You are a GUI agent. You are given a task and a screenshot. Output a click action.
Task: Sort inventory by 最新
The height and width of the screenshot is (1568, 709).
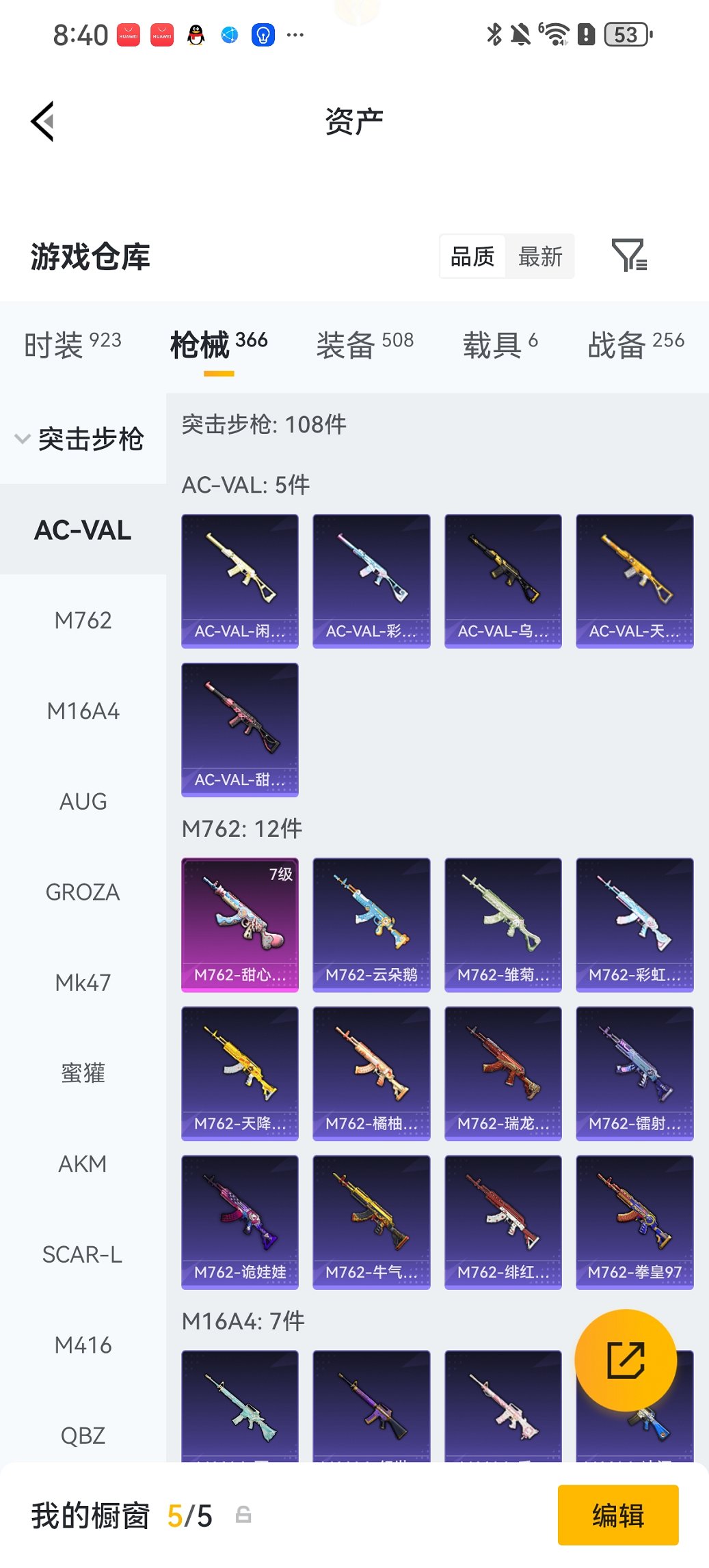click(x=540, y=256)
